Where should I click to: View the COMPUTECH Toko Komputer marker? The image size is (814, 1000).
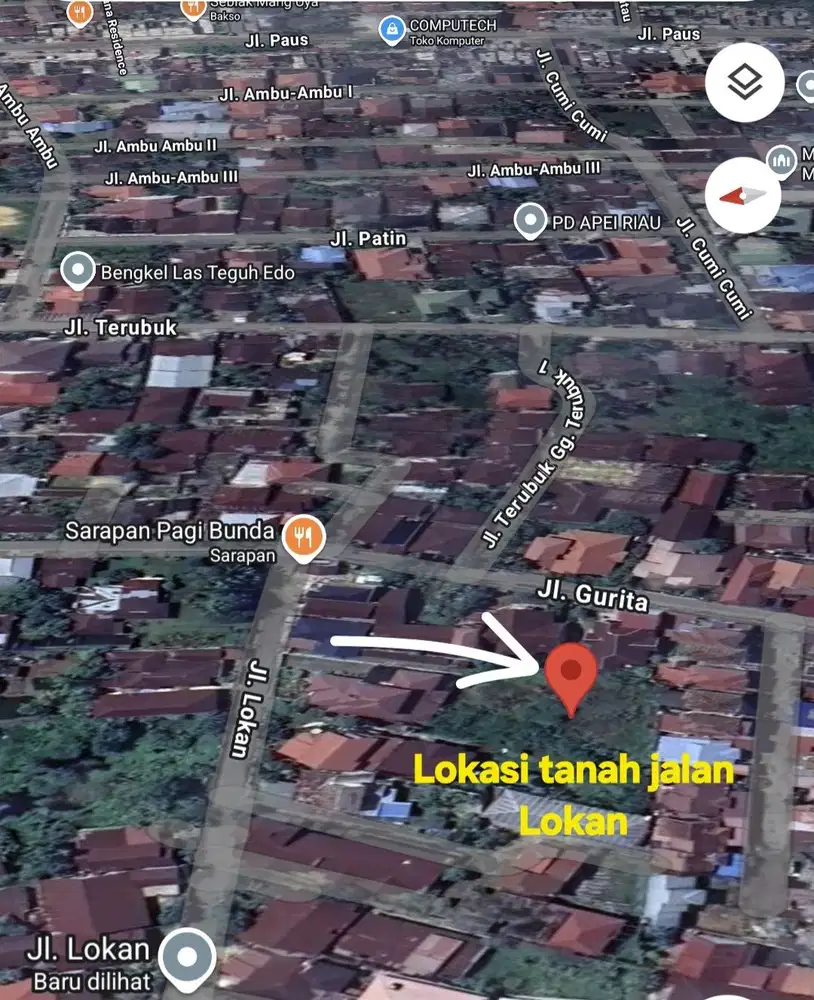(x=392, y=30)
